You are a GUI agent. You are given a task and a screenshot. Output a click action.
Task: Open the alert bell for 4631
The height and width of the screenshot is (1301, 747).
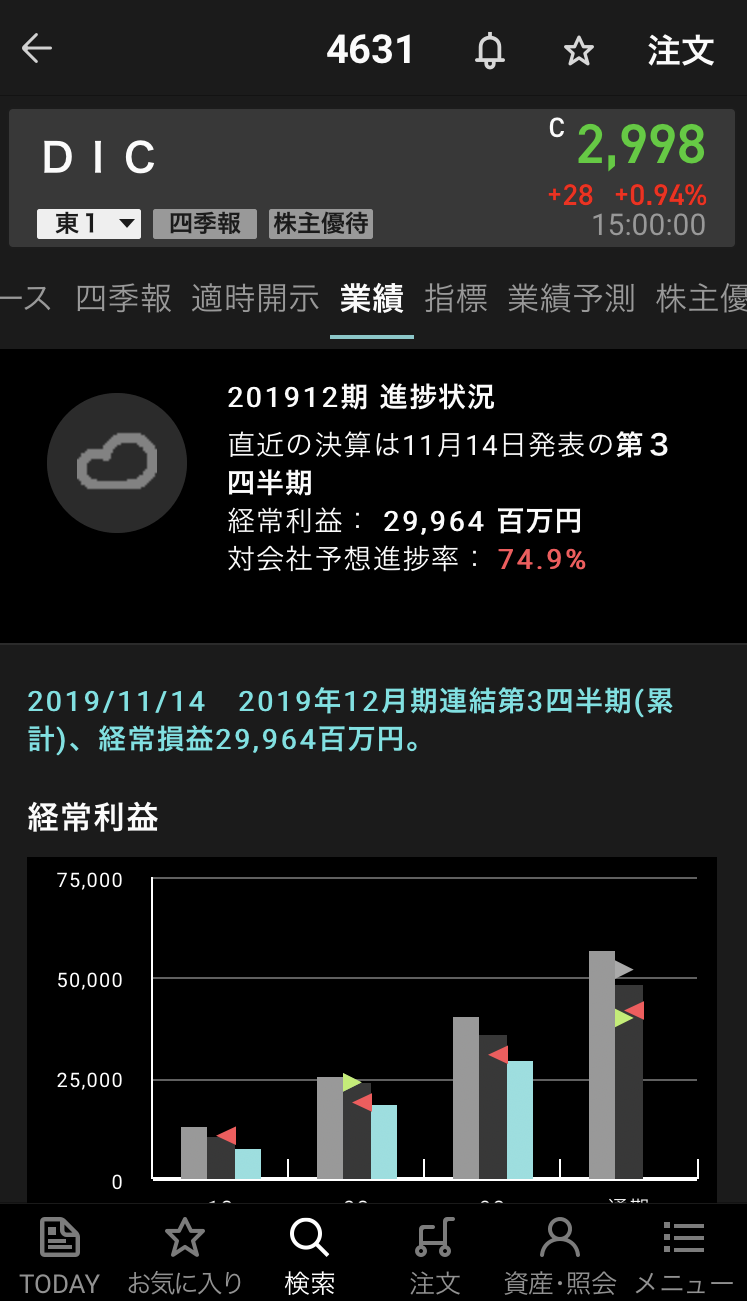[489, 50]
